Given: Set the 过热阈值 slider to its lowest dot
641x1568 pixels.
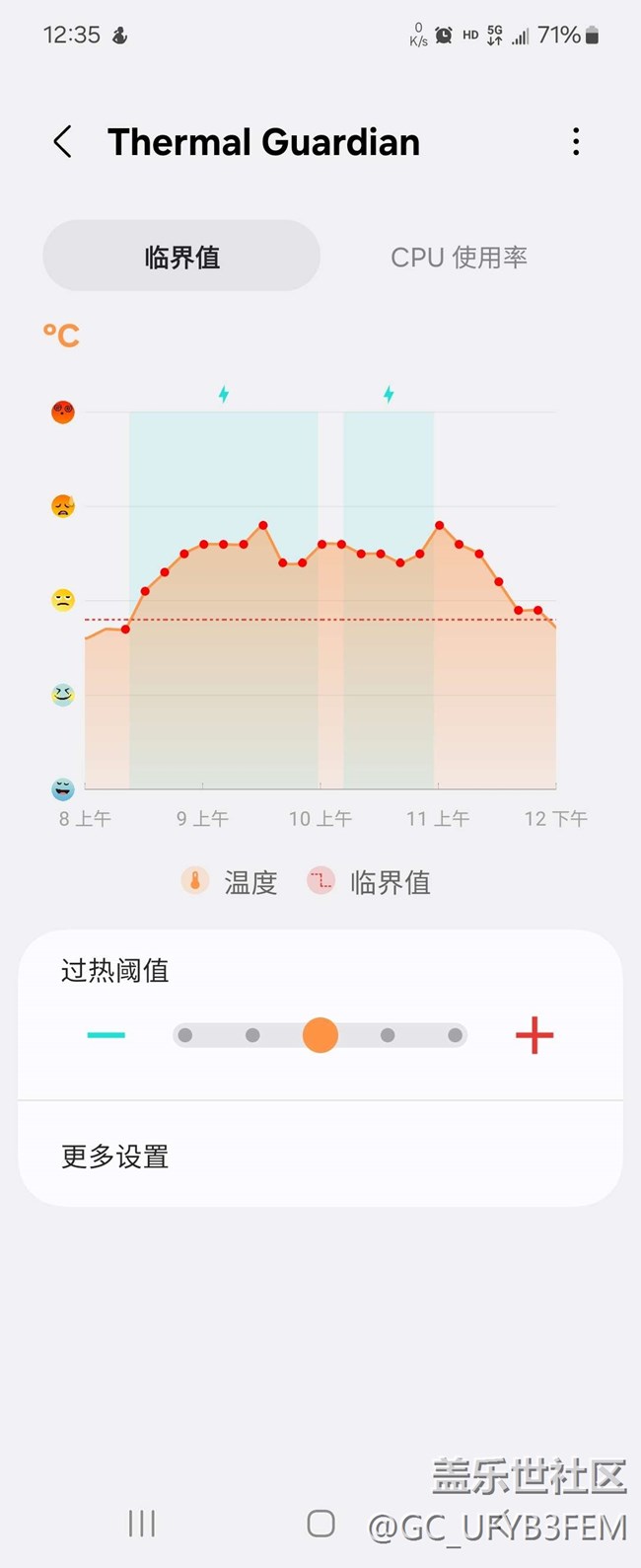Looking at the screenshot, I should coord(185,1035).
